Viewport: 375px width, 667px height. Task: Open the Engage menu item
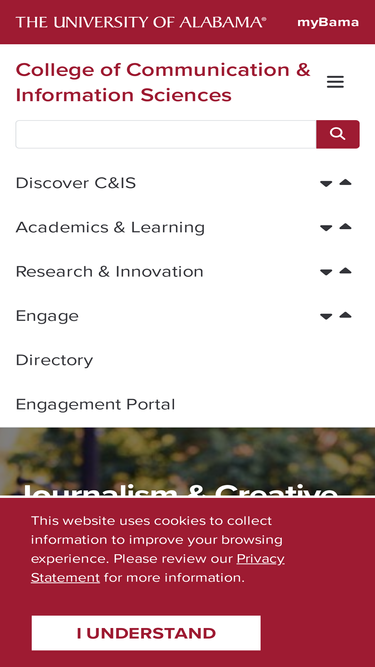tap(47, 316)
